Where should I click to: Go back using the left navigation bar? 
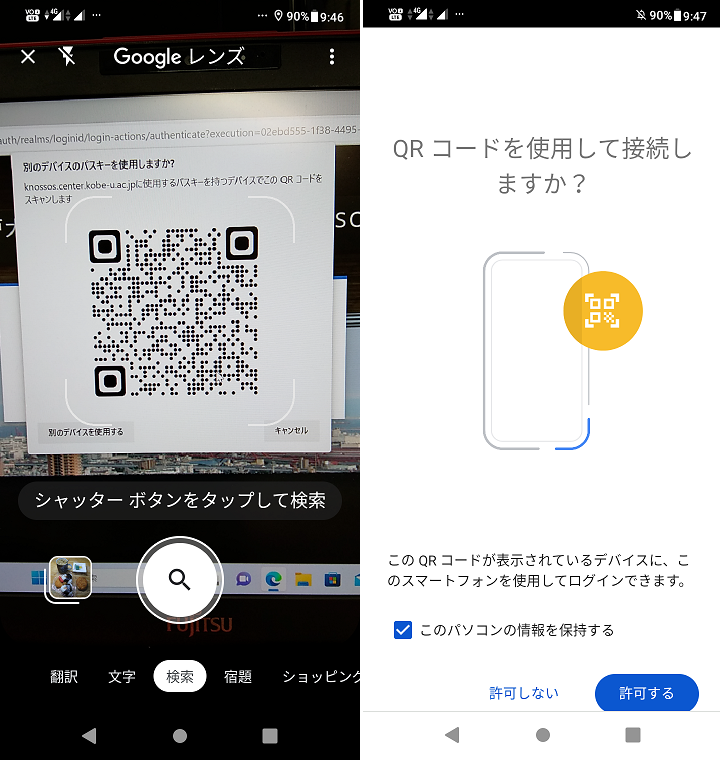point(89,735)
